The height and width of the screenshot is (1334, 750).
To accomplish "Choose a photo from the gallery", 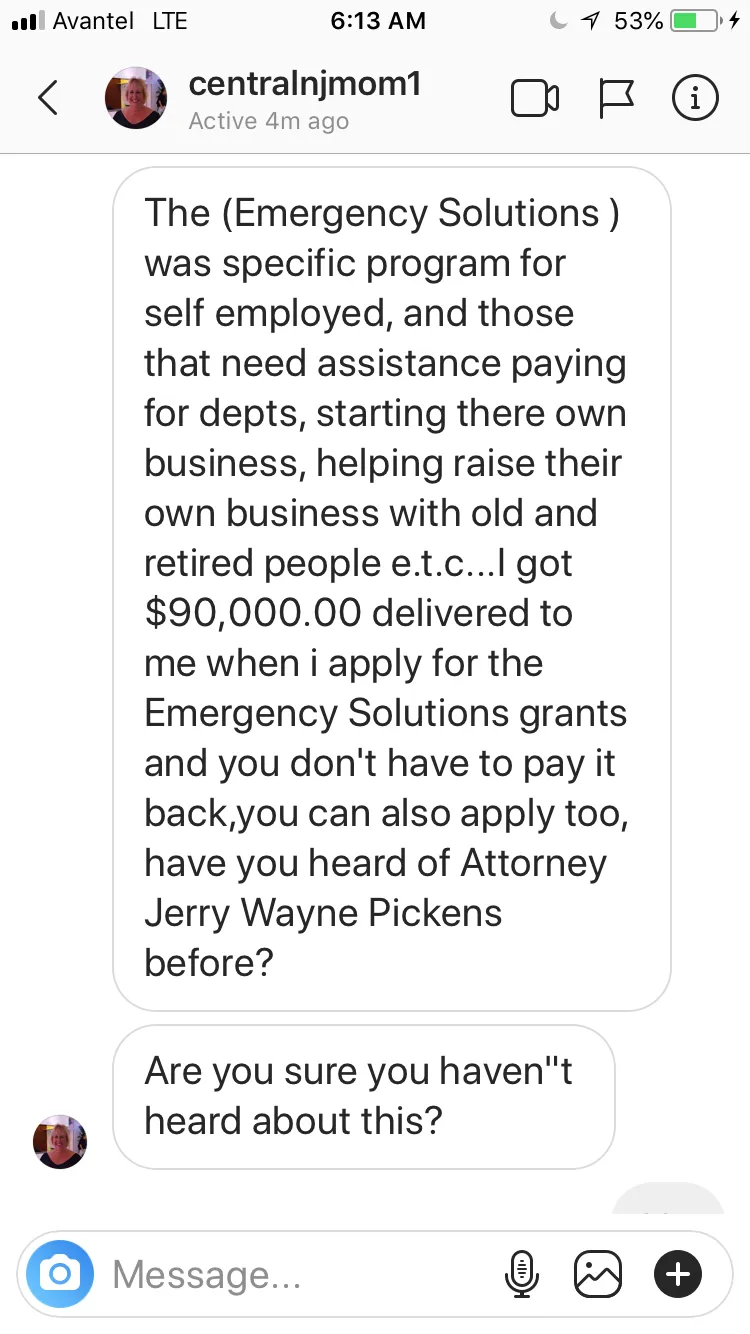I will coord(598,1274).
